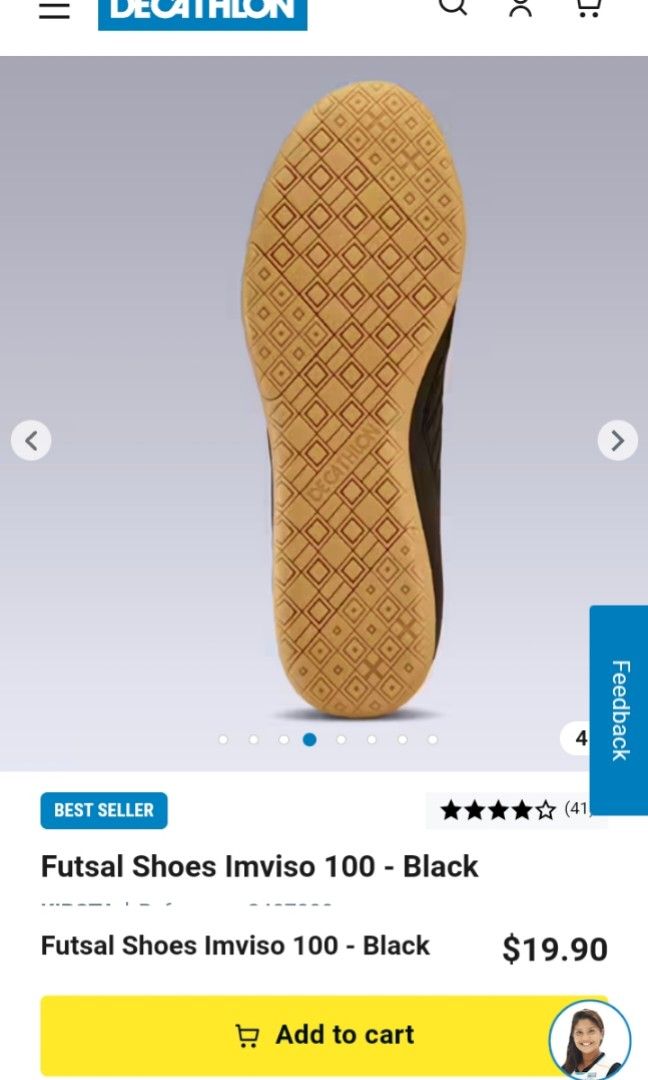This screenshot has width=648, height=1080.
Task: Show the next product image
Action: [x=617, y=440]
